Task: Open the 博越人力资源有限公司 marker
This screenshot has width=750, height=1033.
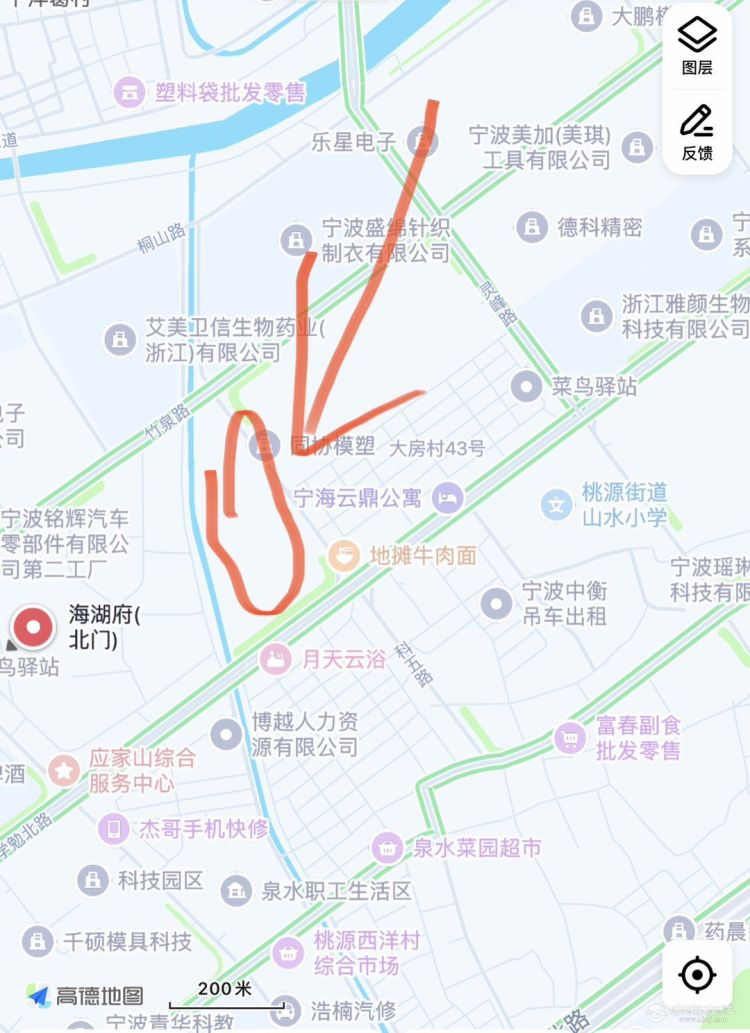Action: 227,734
